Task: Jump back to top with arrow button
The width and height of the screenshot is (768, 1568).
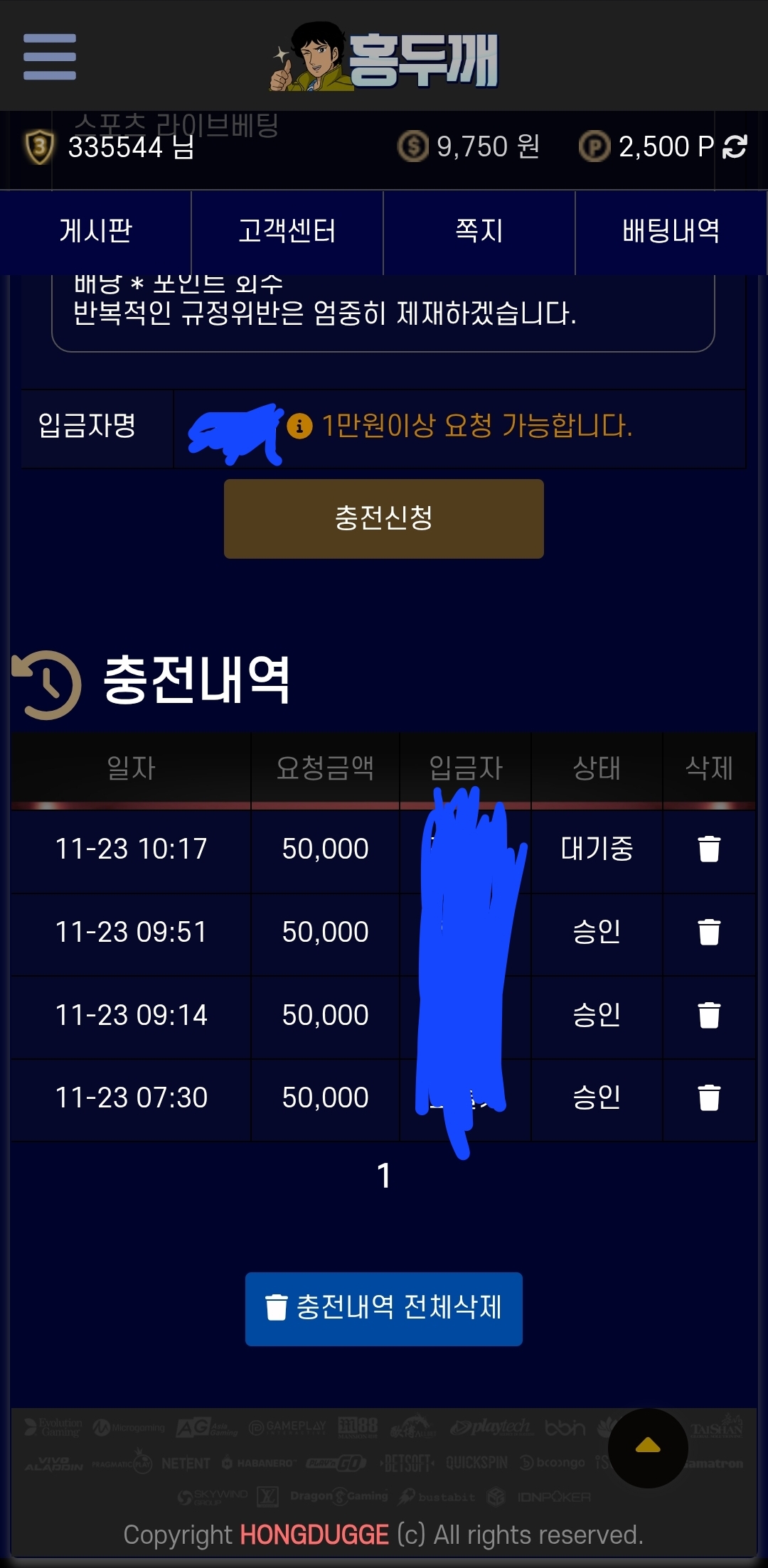Action: pyautogui.click(x=648, y=1447)
